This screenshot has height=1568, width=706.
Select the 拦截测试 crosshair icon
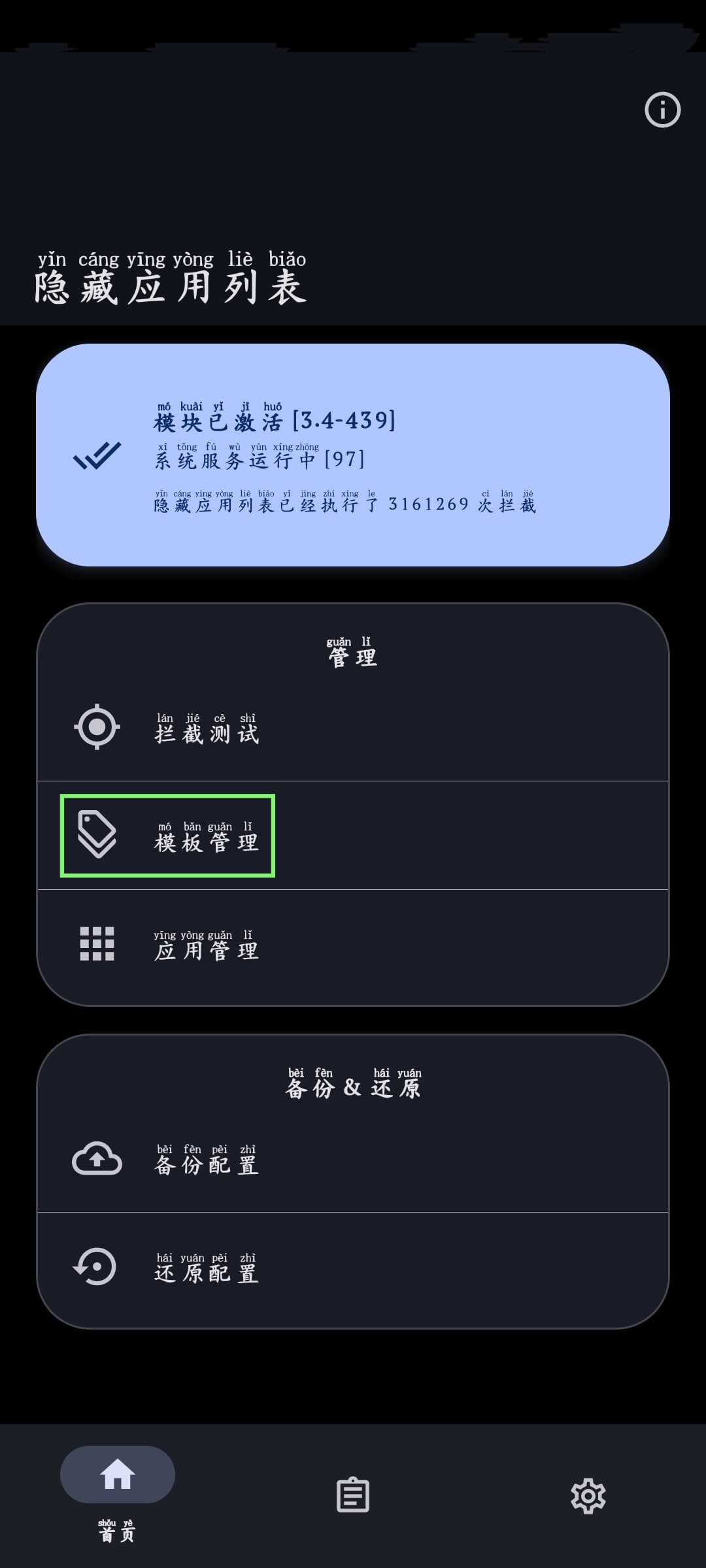tap(96, 727)
